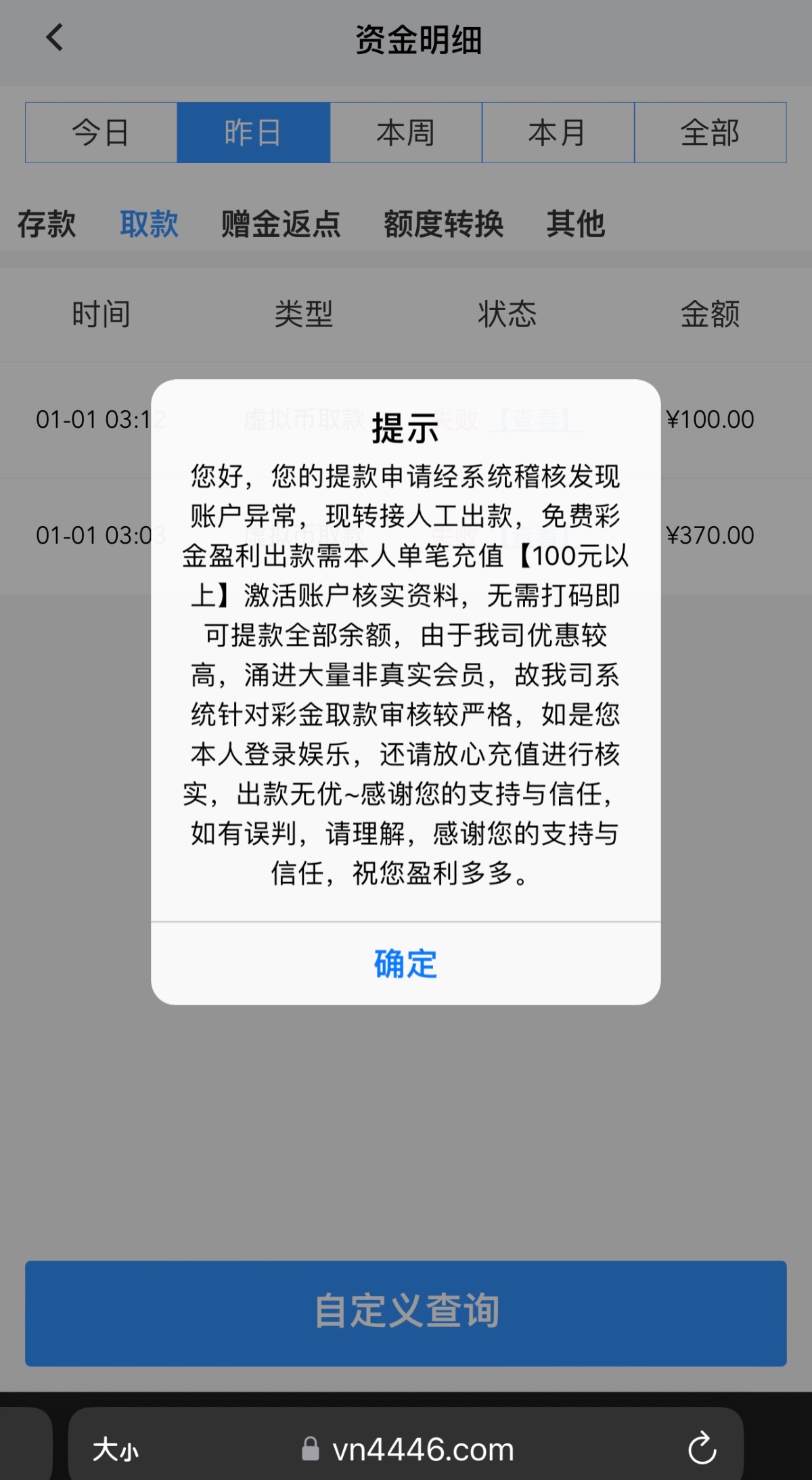
Task: Select the 本周 time range tab
Action: click(405, 133)
